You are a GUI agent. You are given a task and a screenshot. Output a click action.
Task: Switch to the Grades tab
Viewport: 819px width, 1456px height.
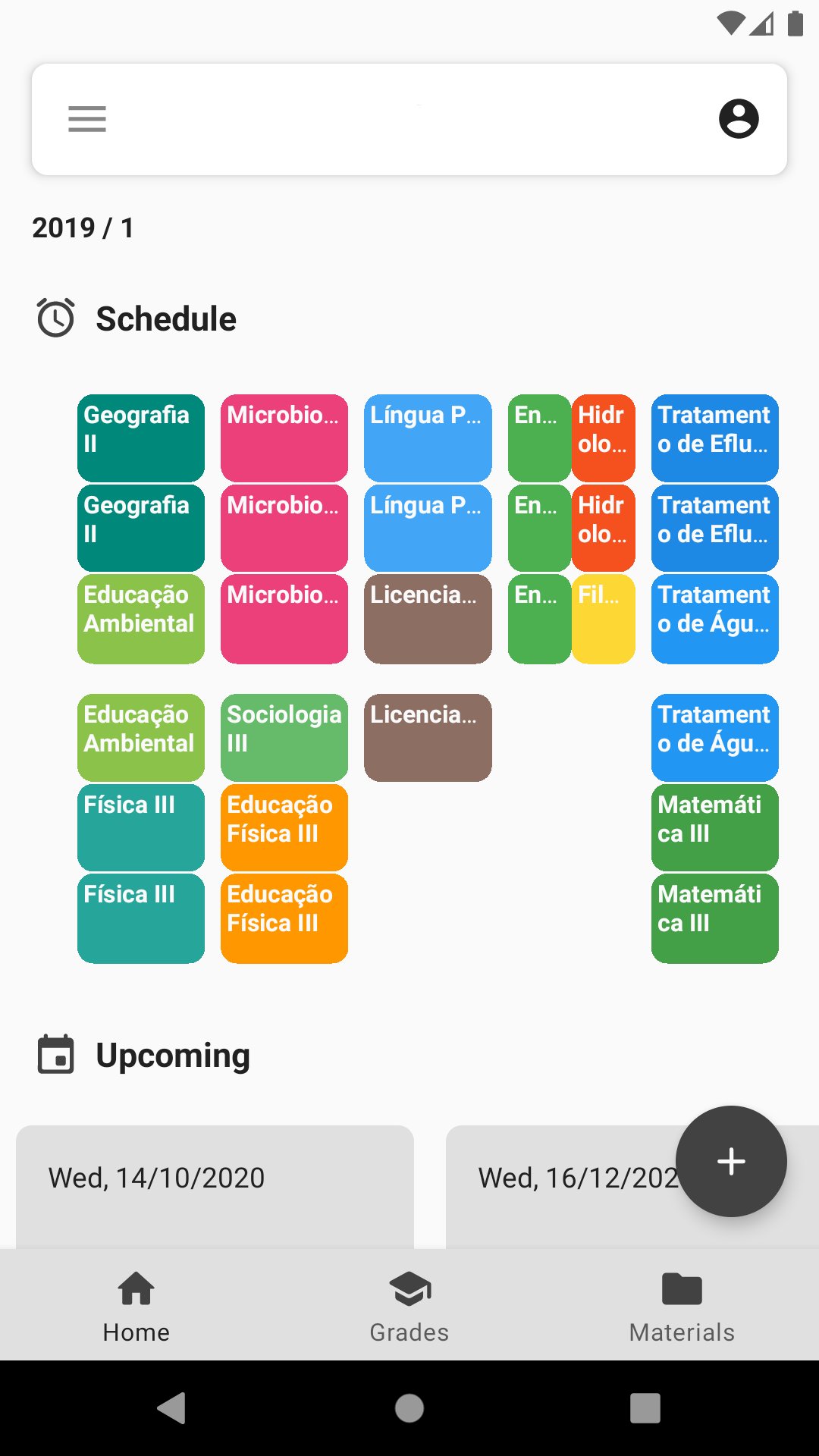click(x=409, y=1306)
